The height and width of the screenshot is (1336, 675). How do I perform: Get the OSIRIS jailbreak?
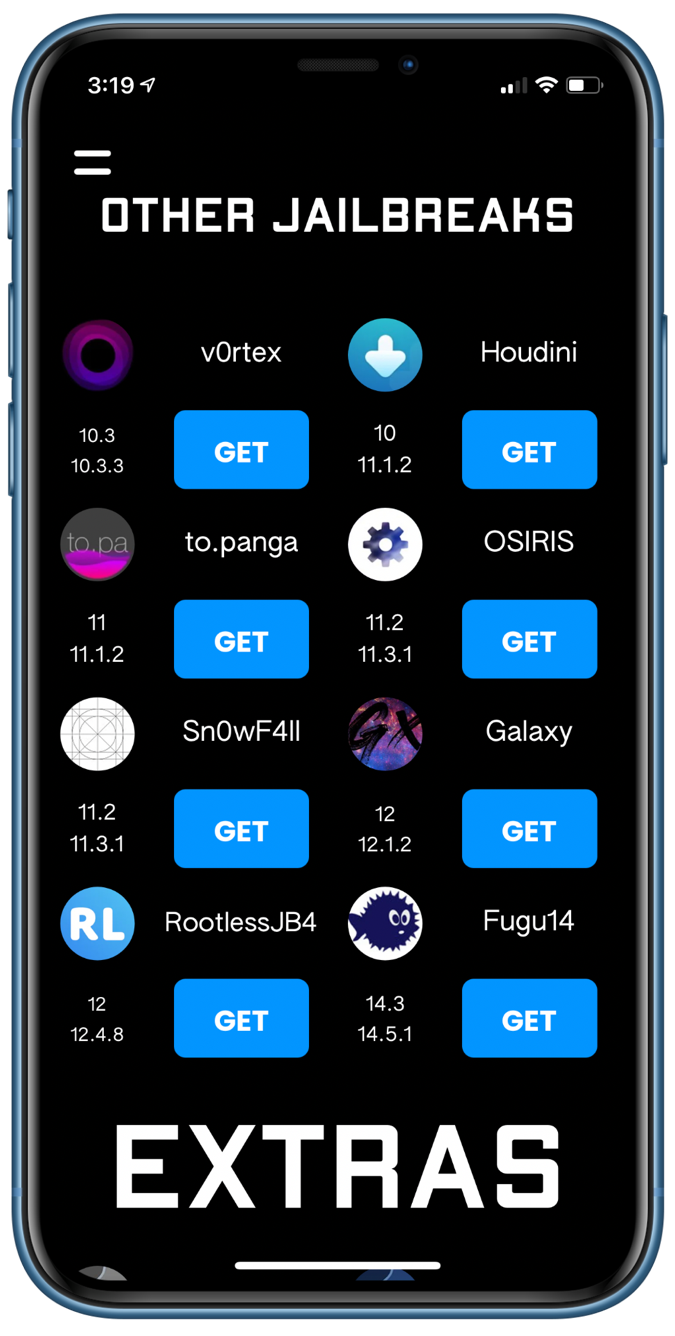click(529, 639)
